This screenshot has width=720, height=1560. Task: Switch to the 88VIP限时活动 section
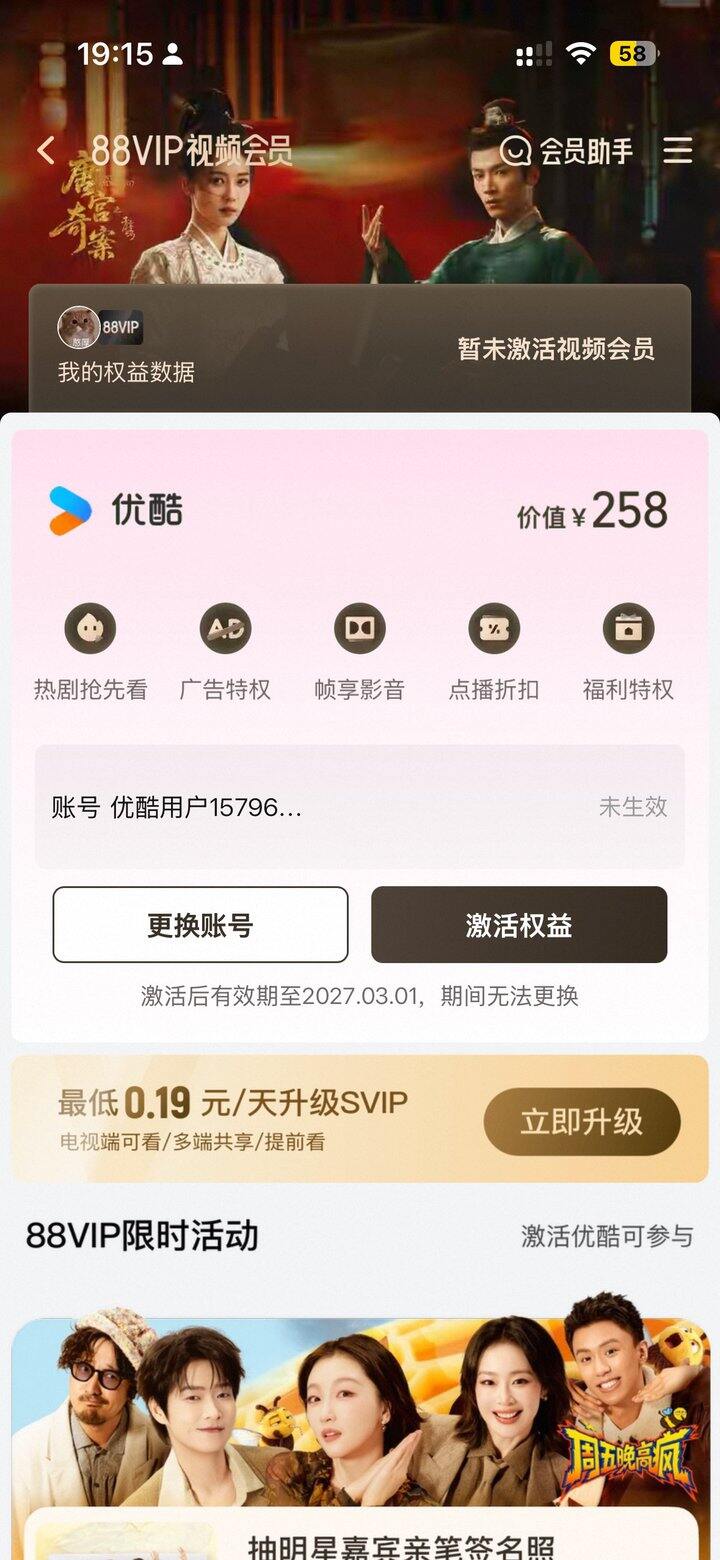click(140, 1237)
